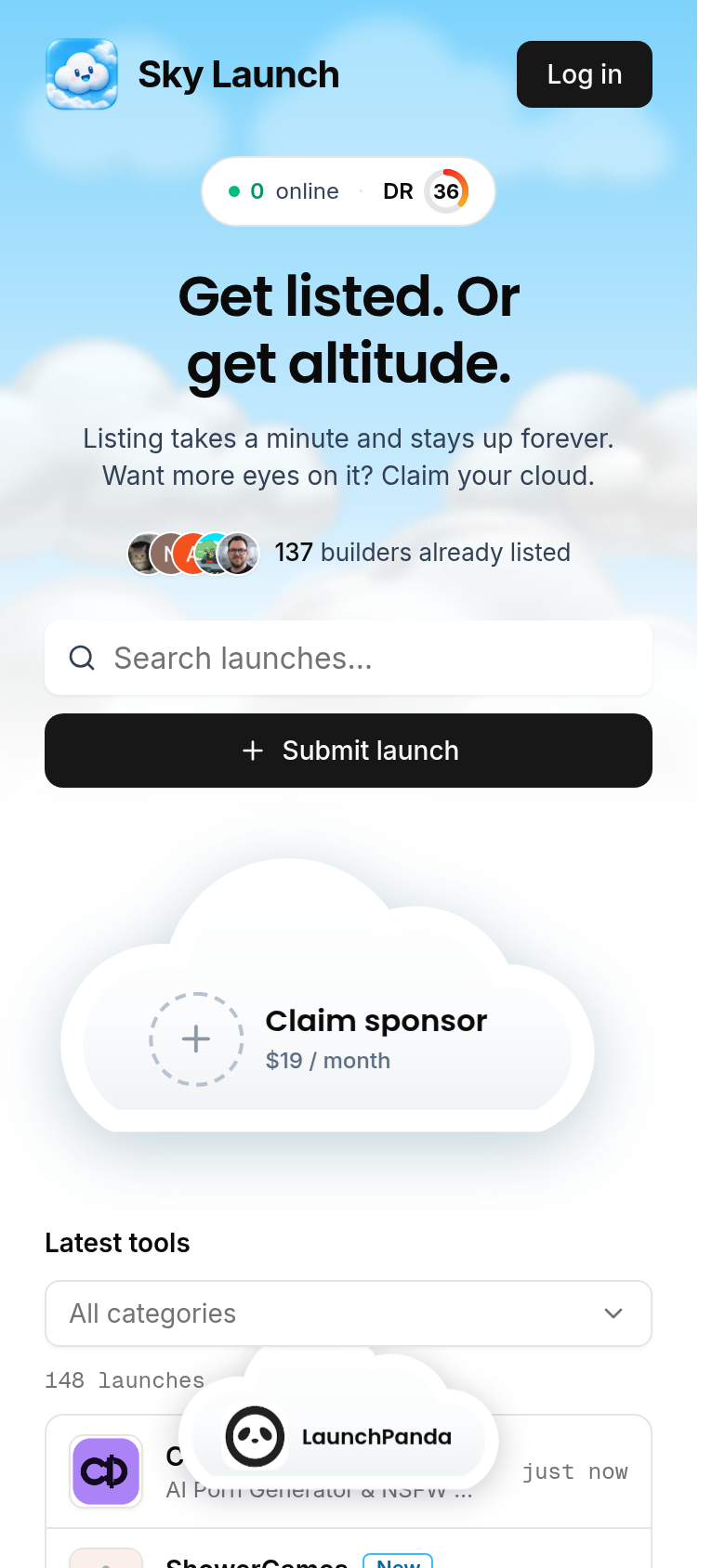The image size is (725, 1568).
Task: Claim the sponsor cloud slot
Action: coord(327,1039)
